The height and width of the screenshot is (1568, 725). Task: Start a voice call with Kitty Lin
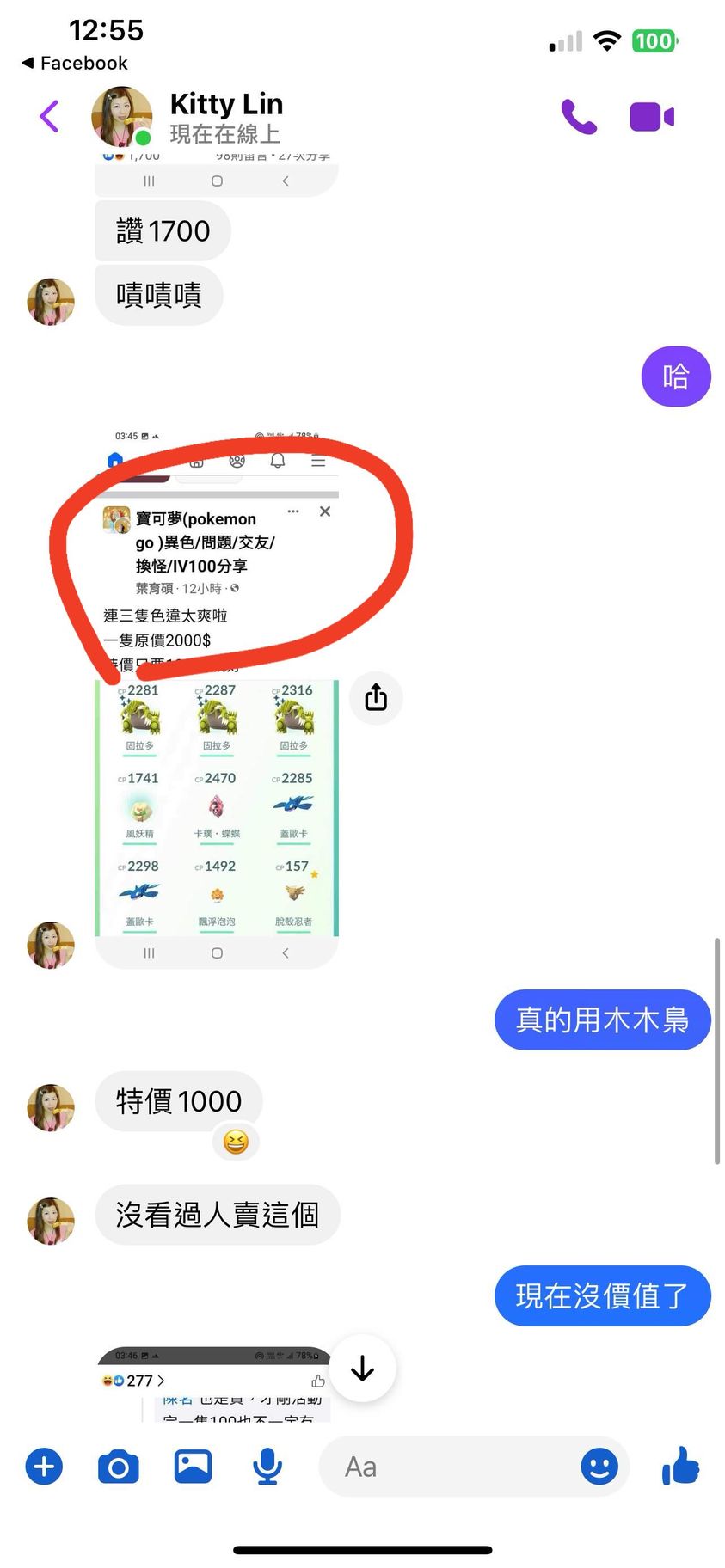coord(579,117)
